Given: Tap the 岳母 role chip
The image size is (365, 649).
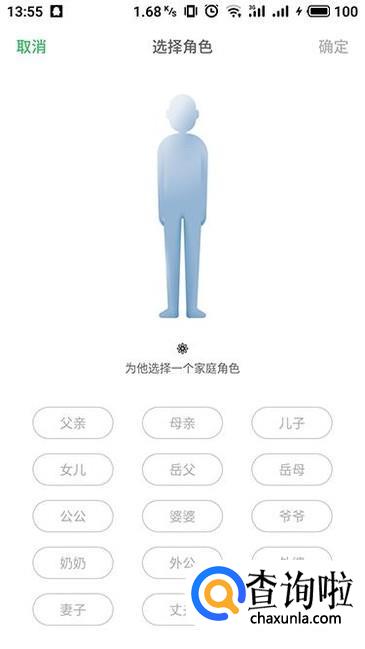Looking at the screenshot, I should (x=292, y=470).
